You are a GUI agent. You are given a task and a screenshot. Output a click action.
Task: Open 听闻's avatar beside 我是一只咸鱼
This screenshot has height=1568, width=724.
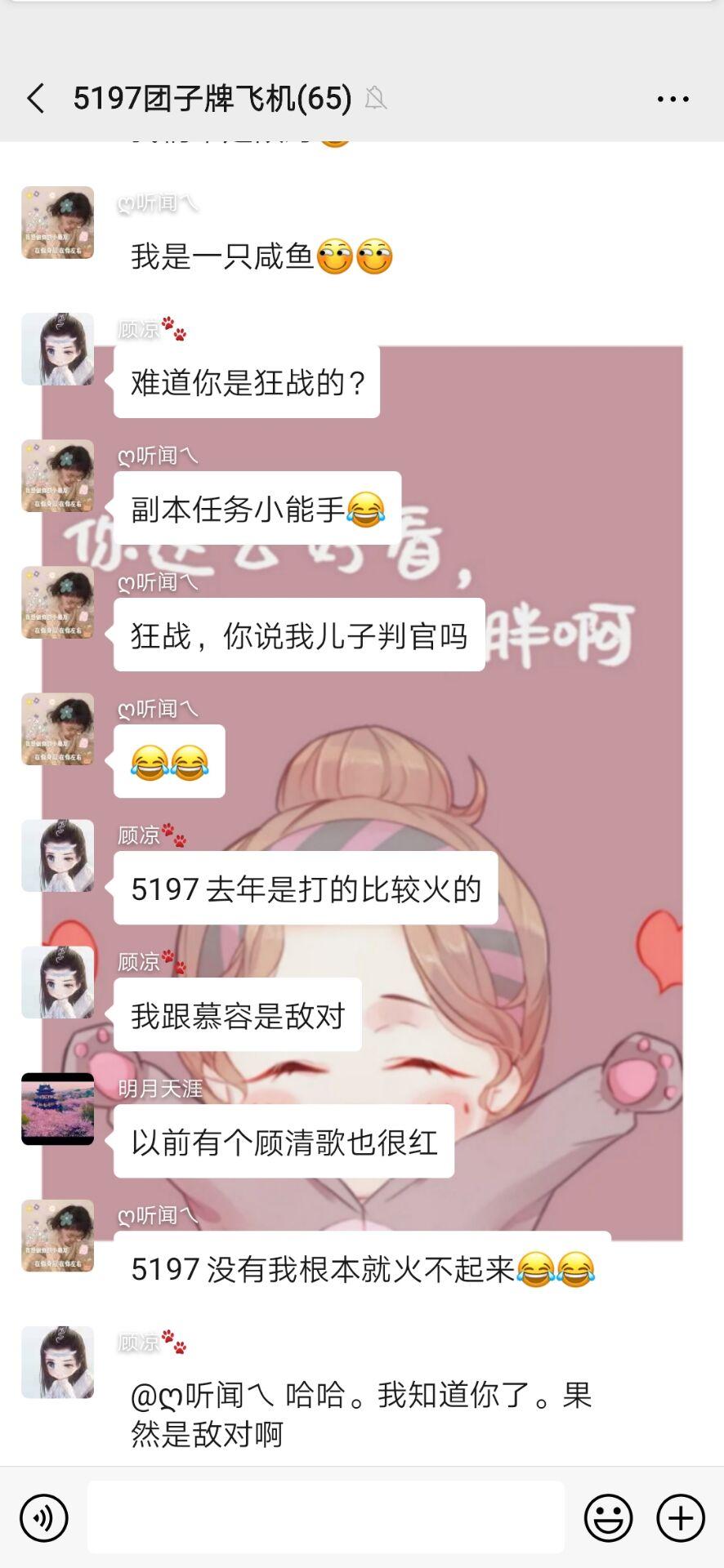[x=57, y=222]
